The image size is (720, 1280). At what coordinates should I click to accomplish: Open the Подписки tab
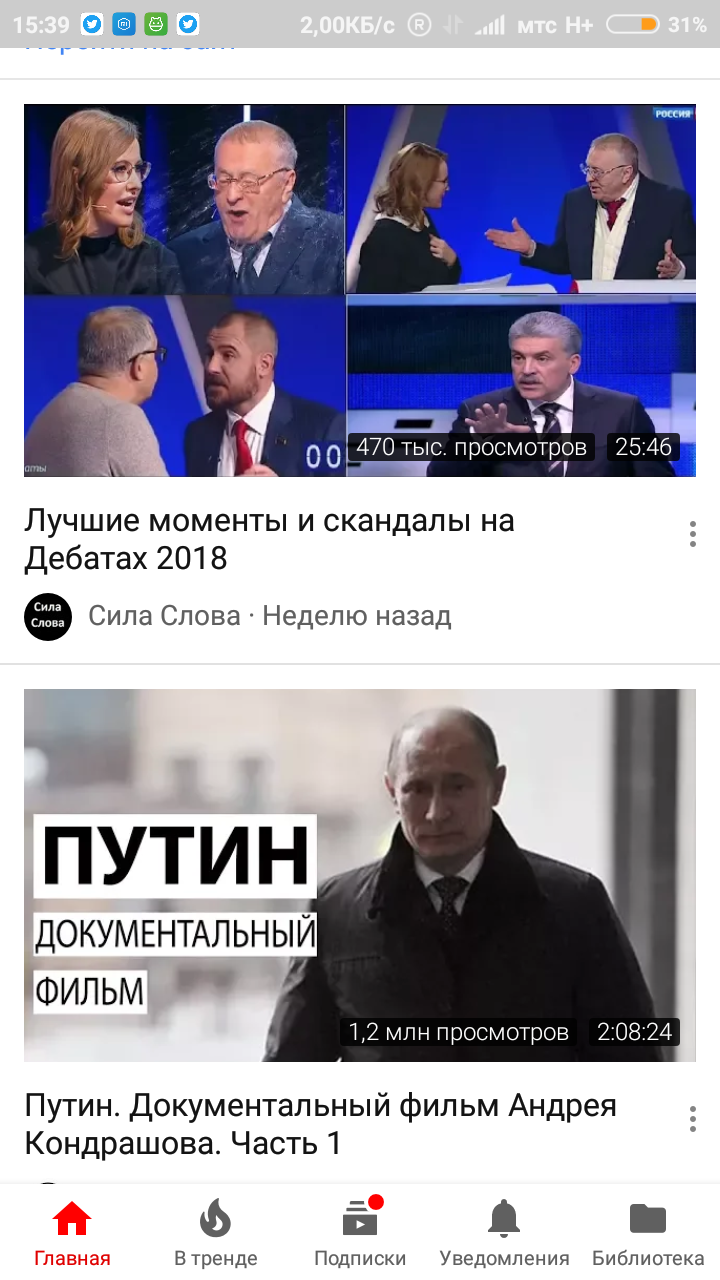coord(360,1233)
